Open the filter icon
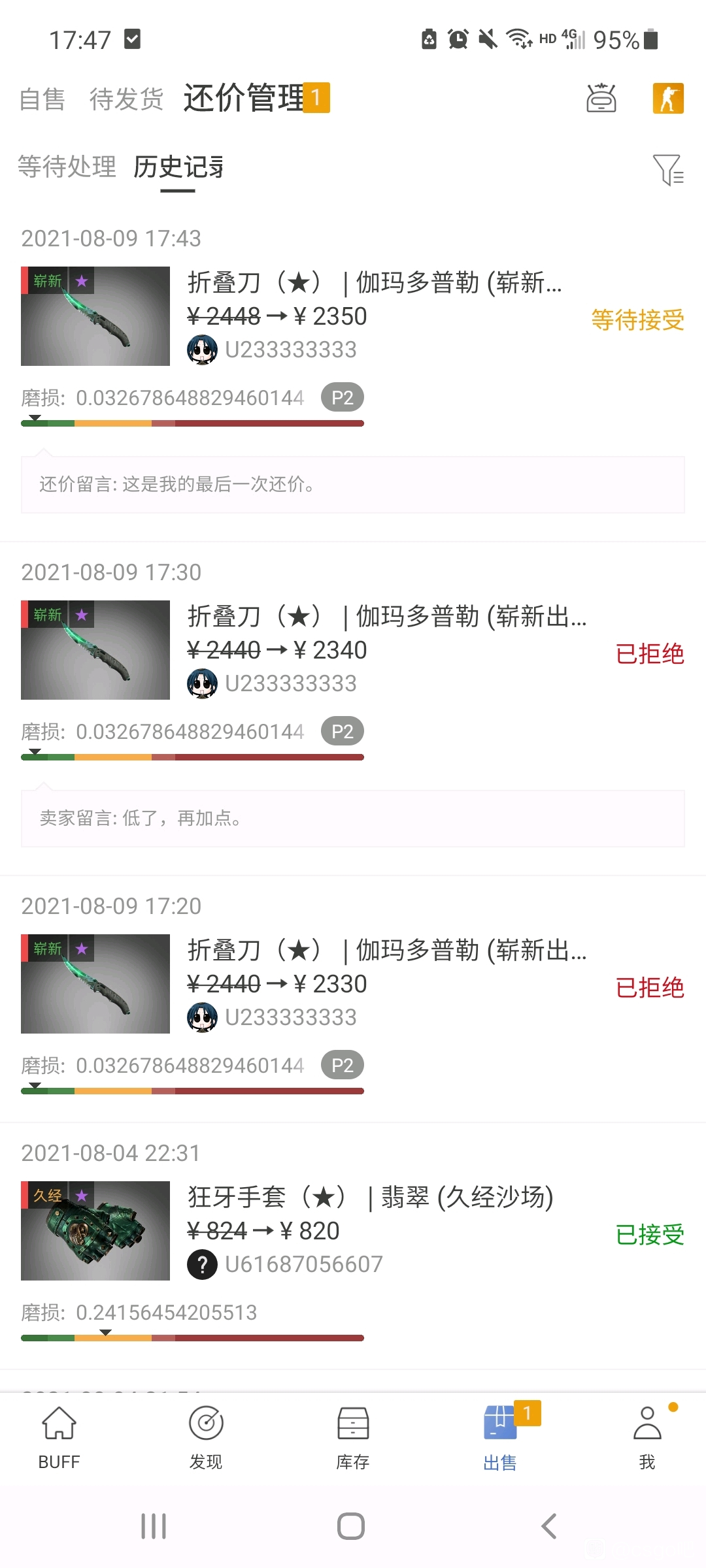This screenshot has width=706, height=1568. pos(668,169)
